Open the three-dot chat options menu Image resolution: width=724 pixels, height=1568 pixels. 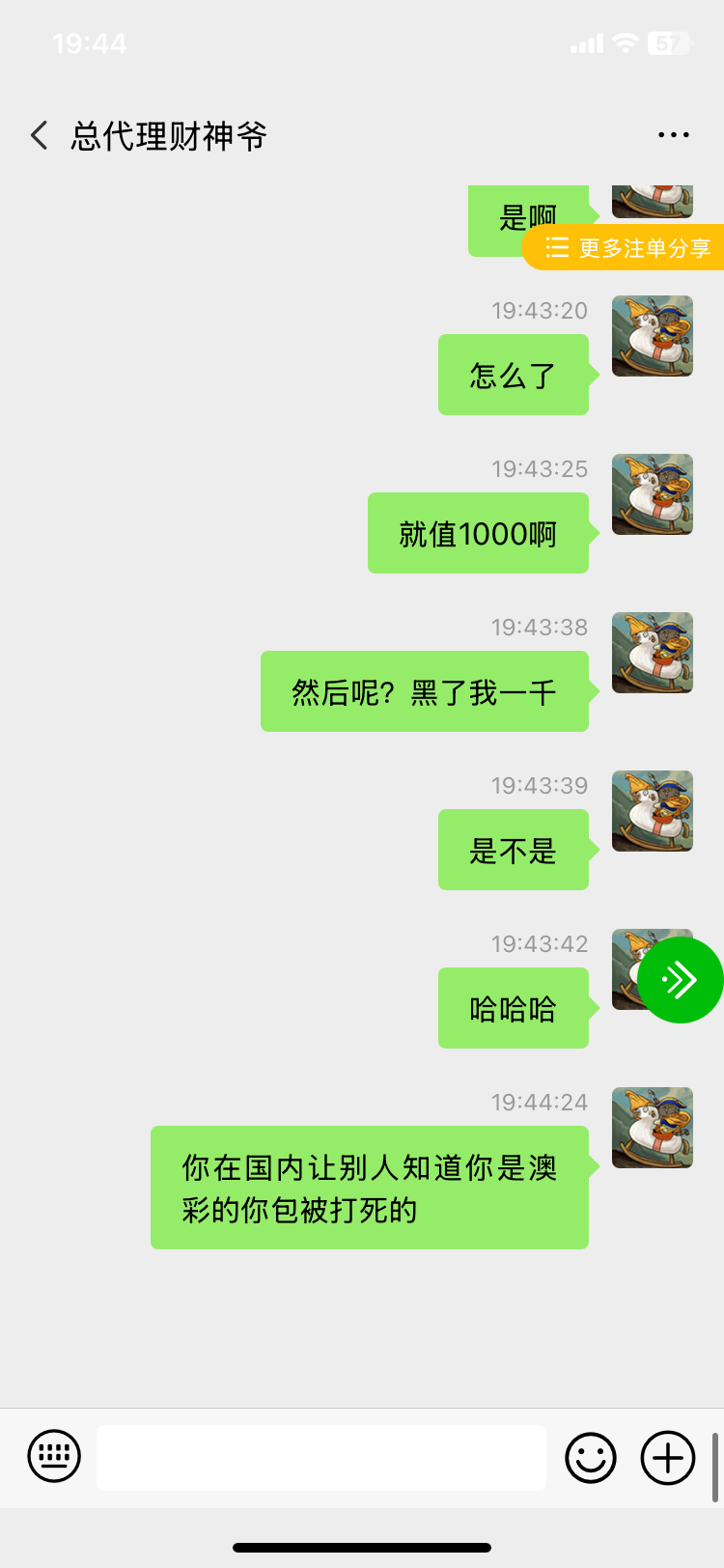coord(673,135)
